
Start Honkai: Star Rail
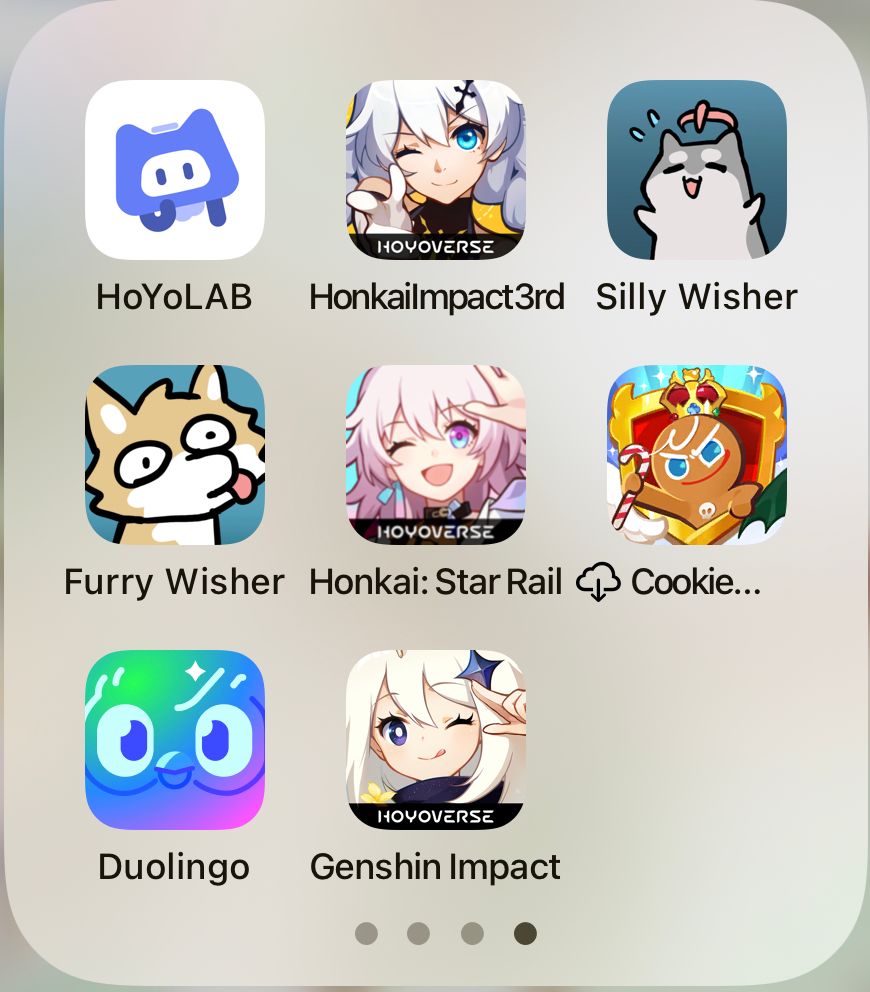pyautogui.click(x=435, y=455)
